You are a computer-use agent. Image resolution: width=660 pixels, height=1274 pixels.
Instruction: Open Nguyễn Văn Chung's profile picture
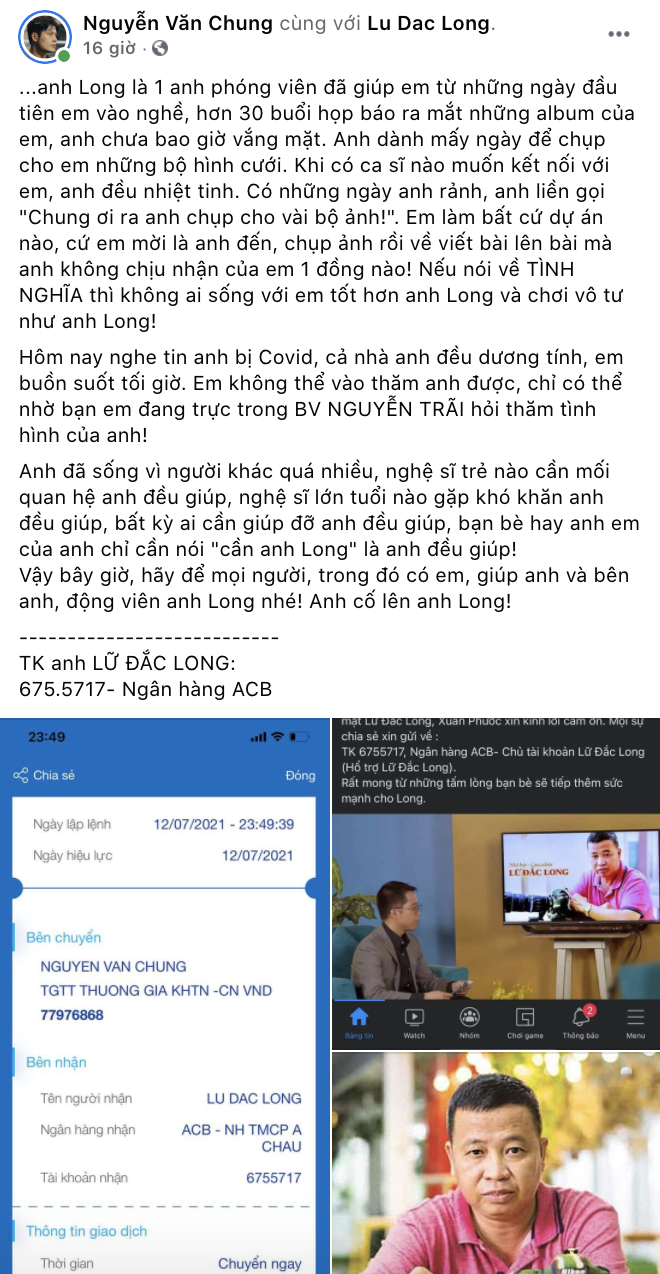pos(44,37)
